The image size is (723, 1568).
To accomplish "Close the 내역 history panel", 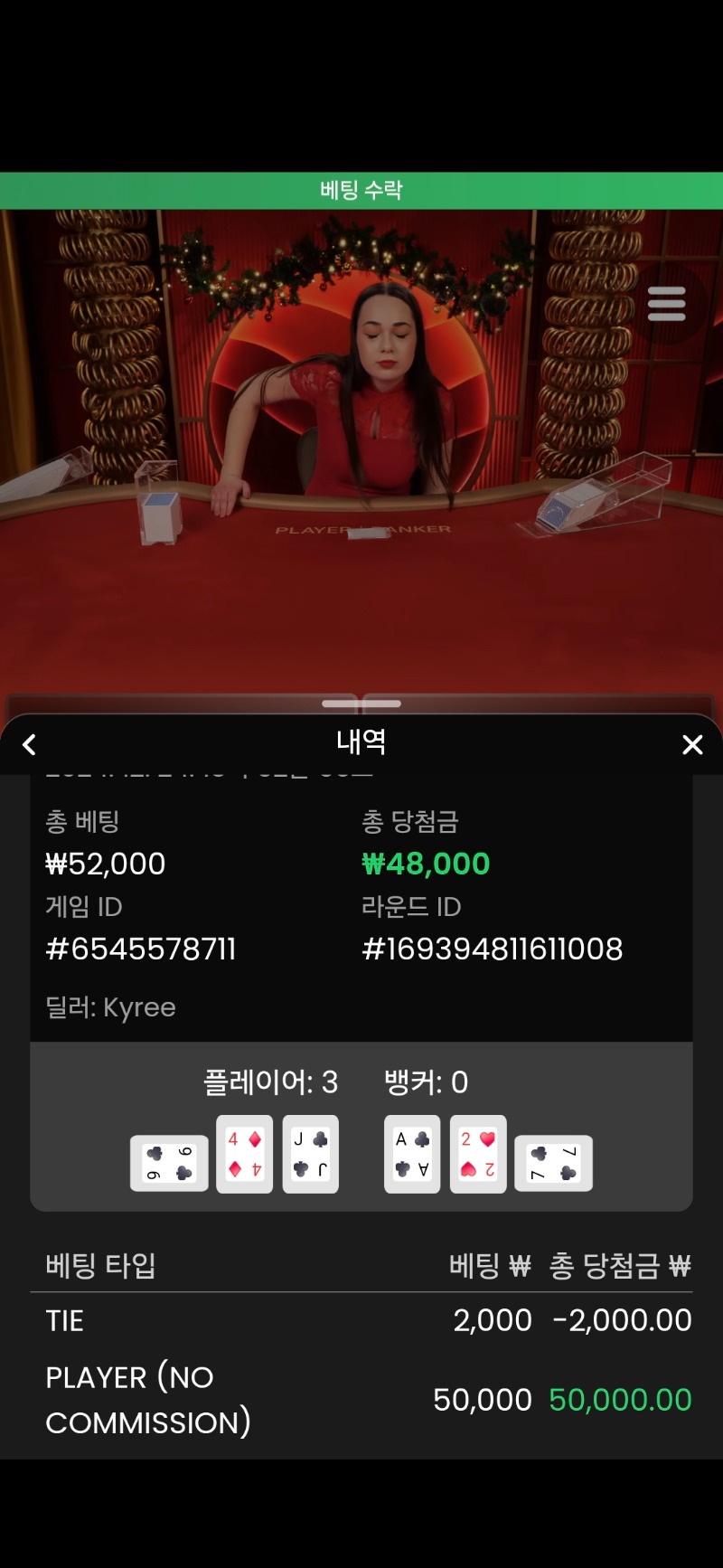I will click(692, 744).
